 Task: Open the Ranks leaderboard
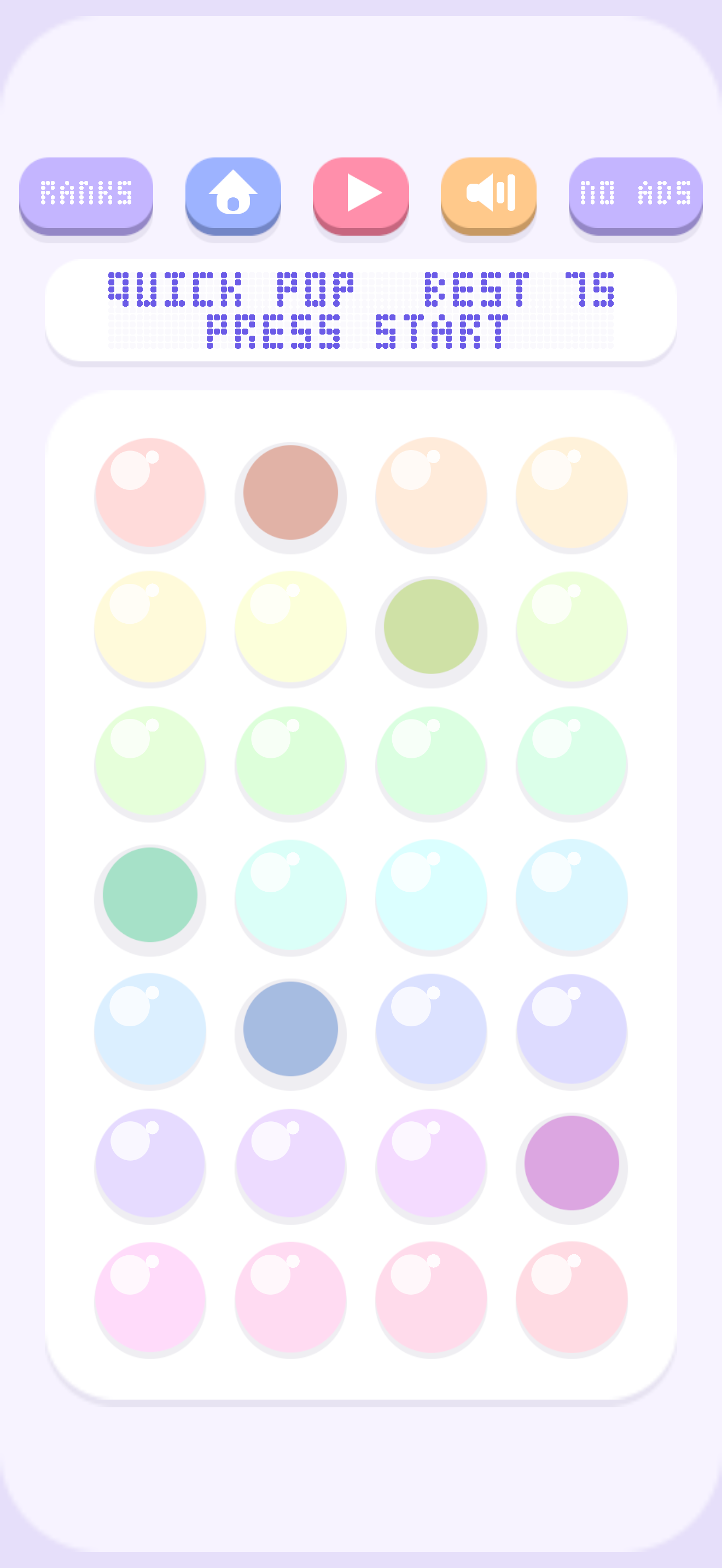(86, 195)
